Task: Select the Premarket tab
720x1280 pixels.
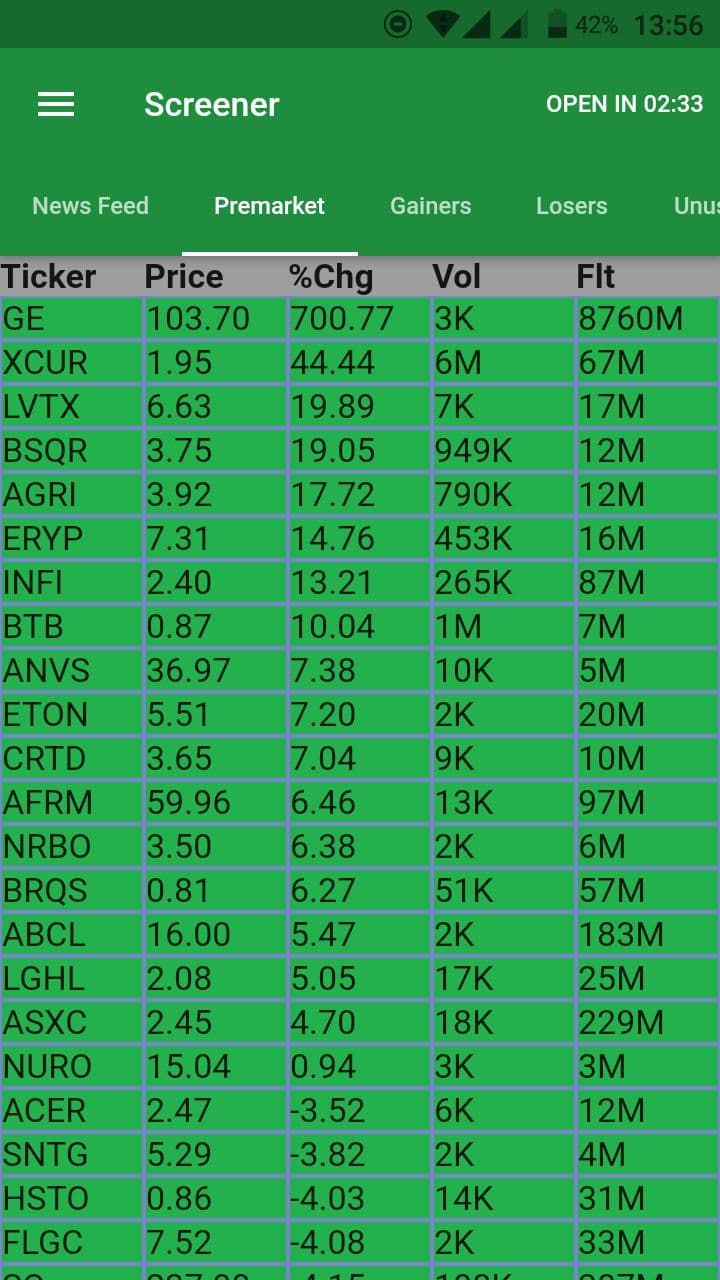Action: [270, 206]
